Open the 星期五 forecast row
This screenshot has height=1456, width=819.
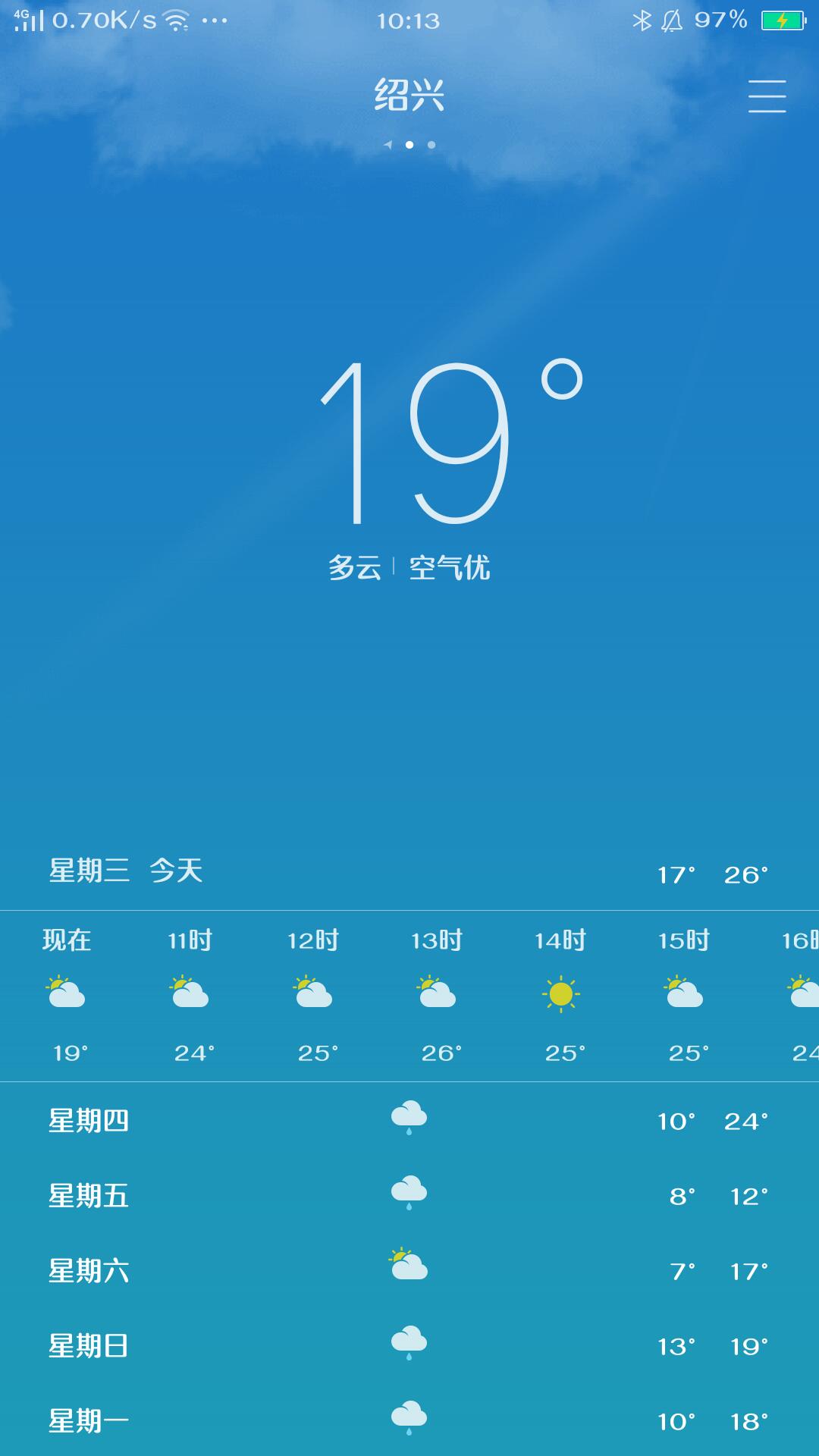click(409, 1195)
